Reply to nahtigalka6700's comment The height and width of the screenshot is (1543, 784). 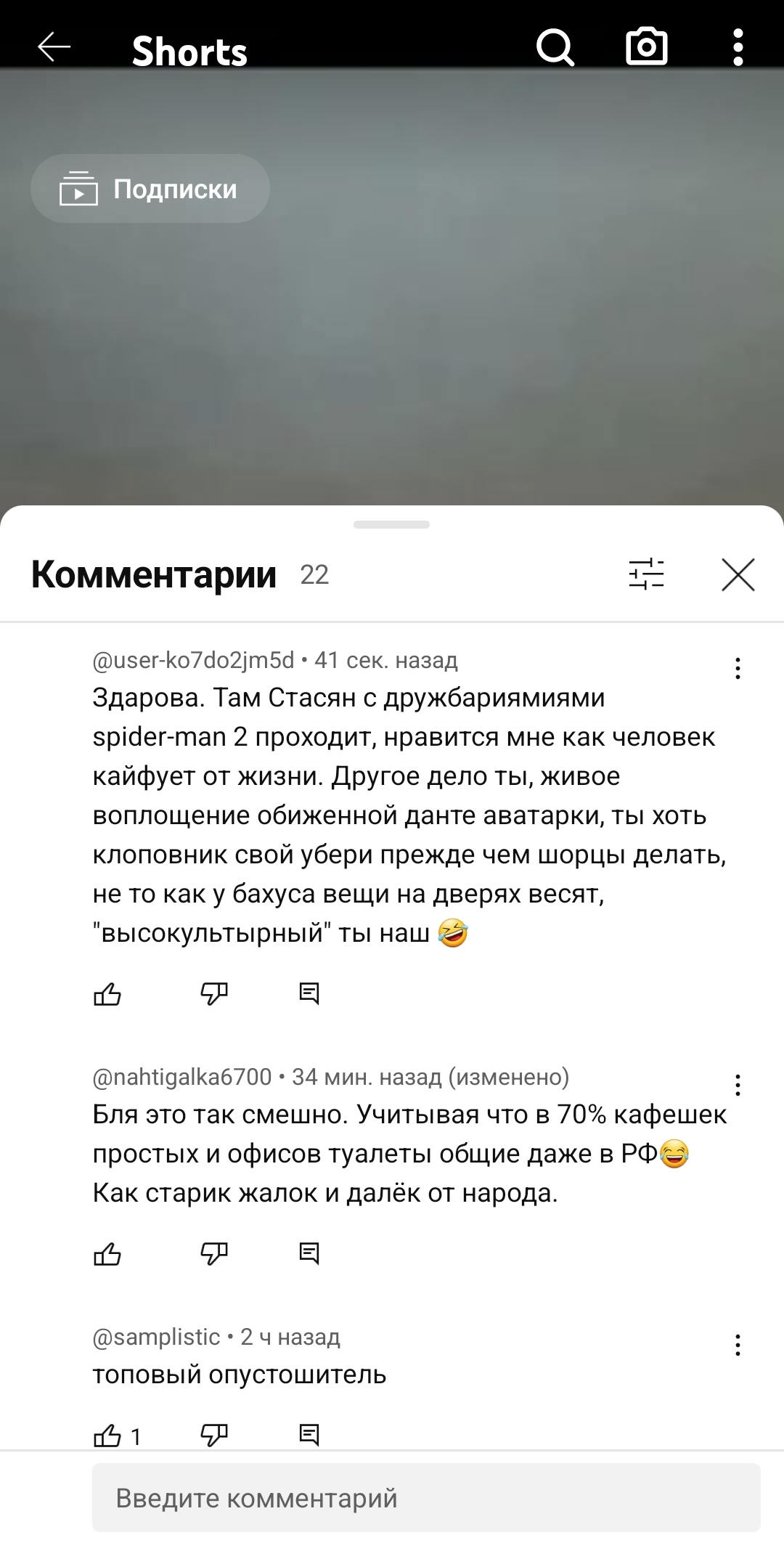309,1254
